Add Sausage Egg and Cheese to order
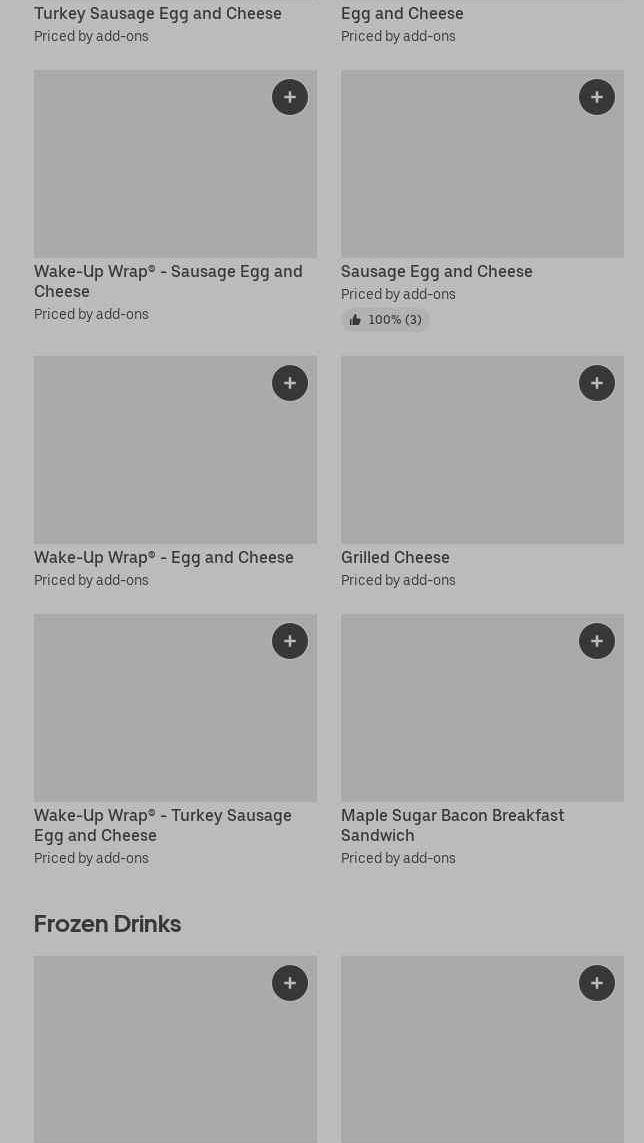 pos(597,97)
